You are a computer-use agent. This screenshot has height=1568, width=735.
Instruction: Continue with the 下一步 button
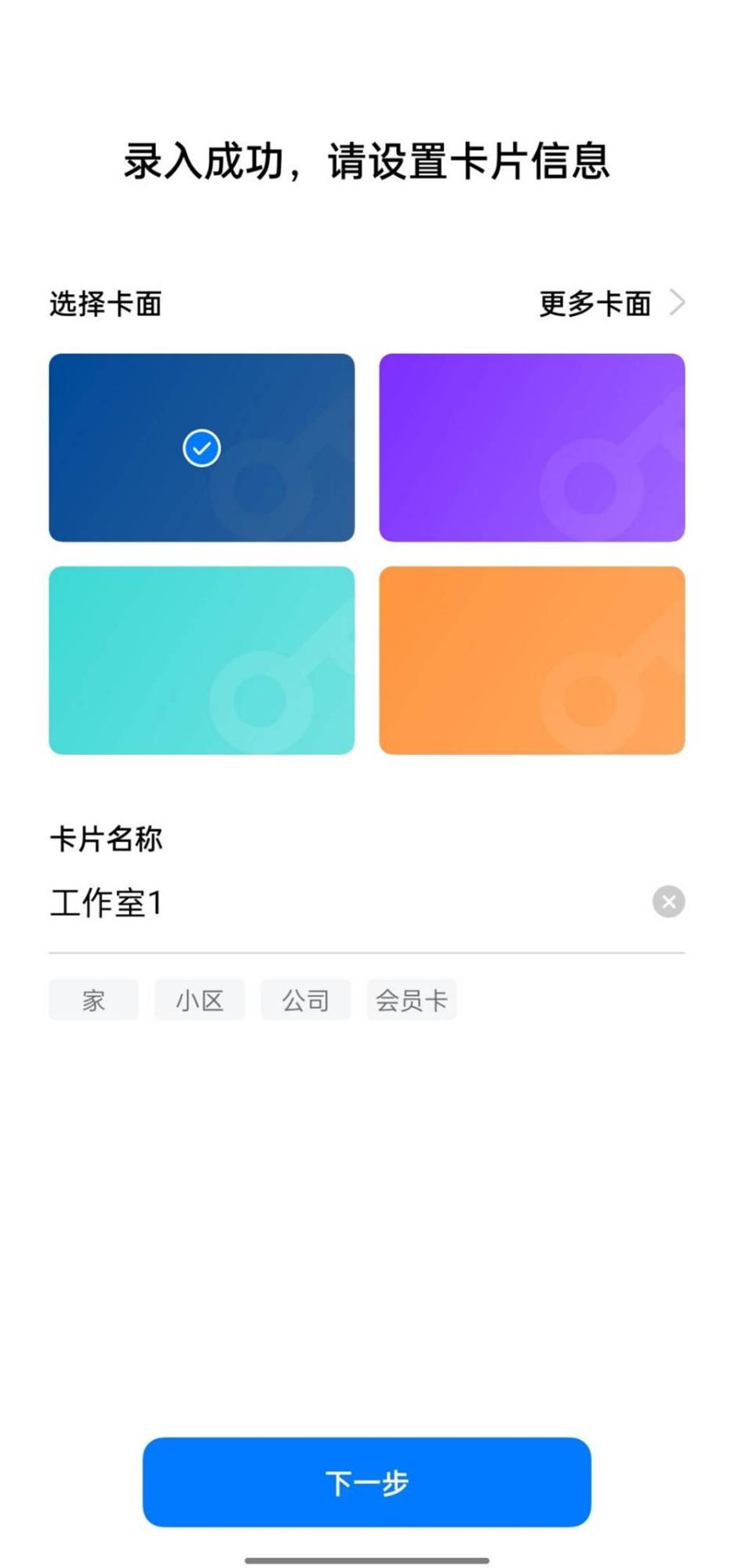click(366, 1482)
